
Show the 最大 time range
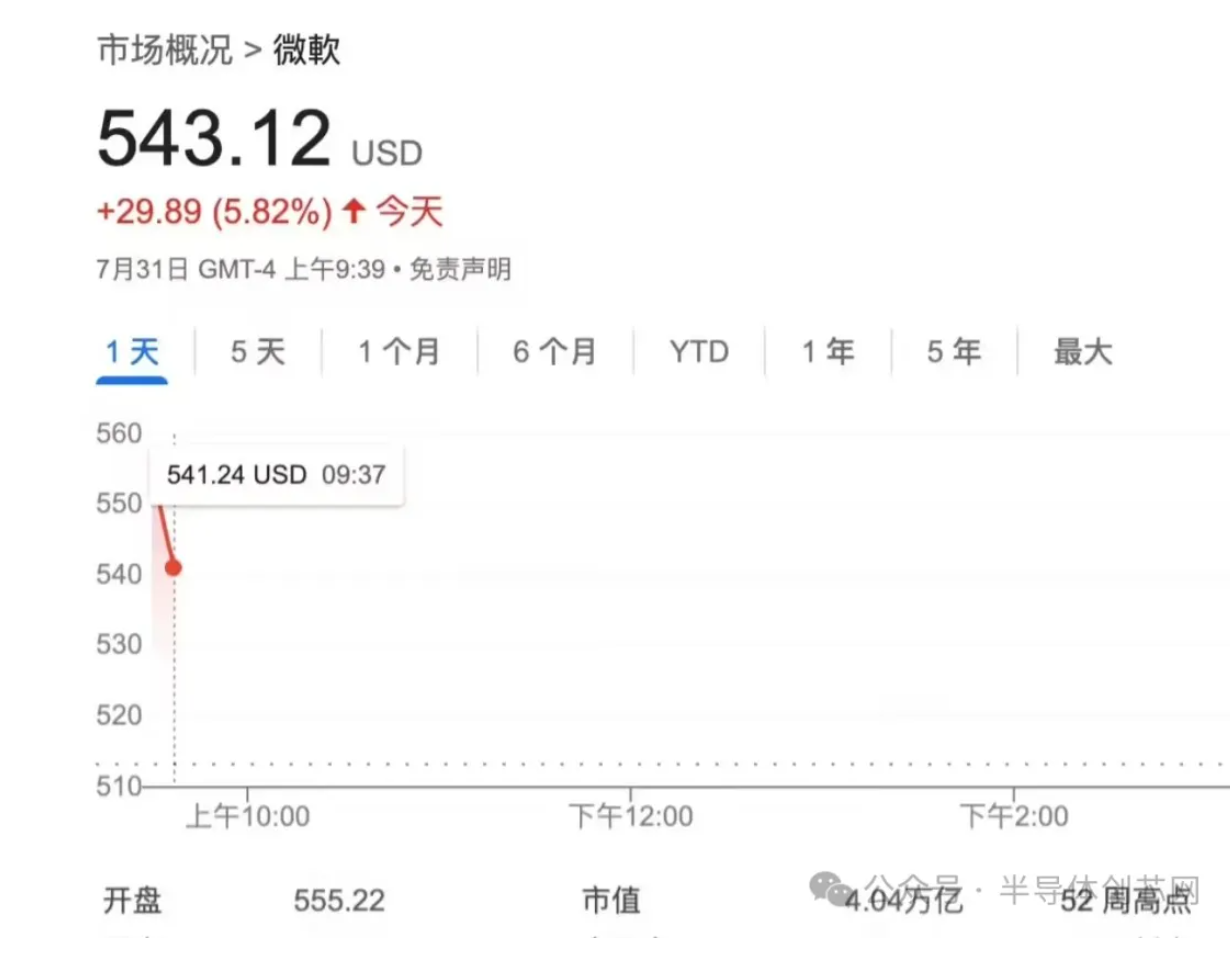[1083, 352]
